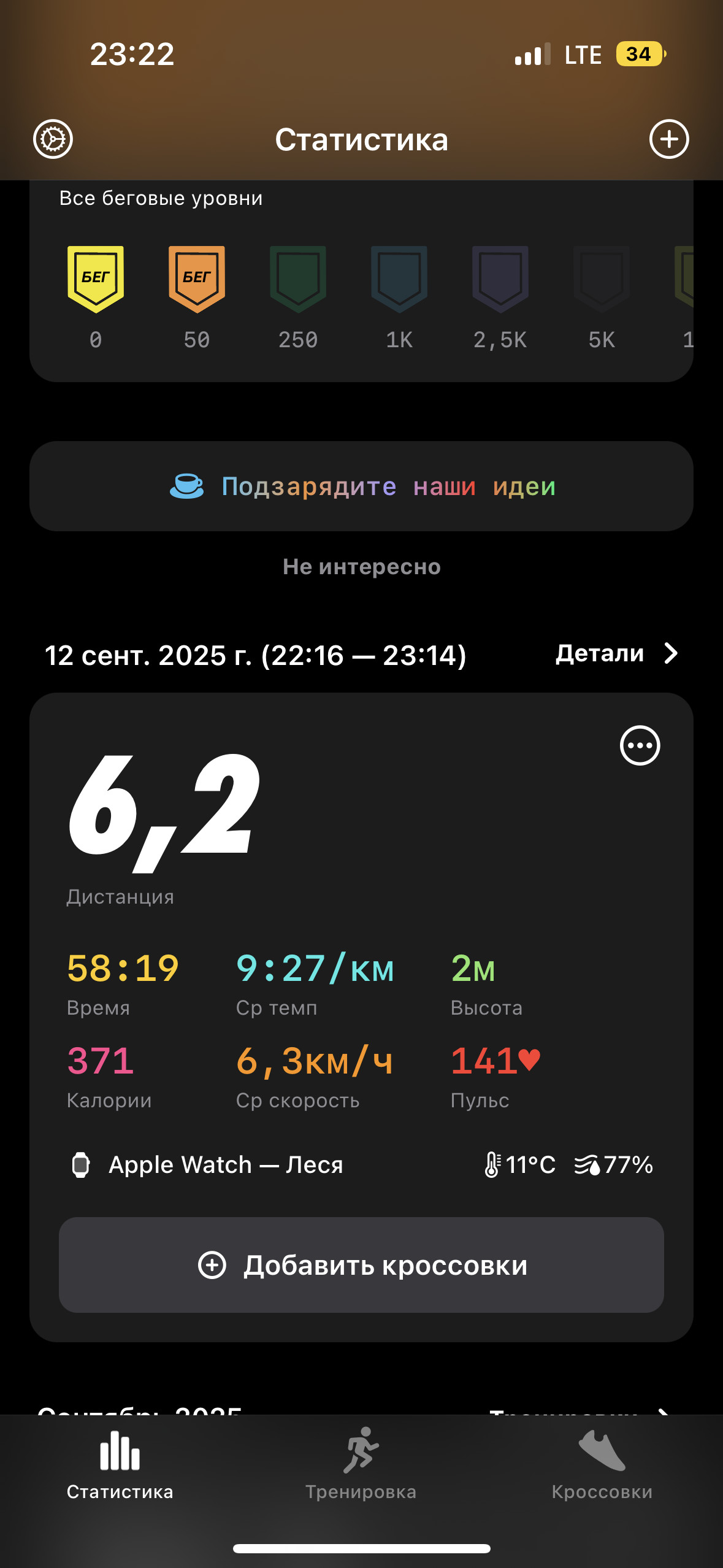Switch to the Кроссовки tab
The height and width of the screenshot is (1568, 723).
(602, 1464)
